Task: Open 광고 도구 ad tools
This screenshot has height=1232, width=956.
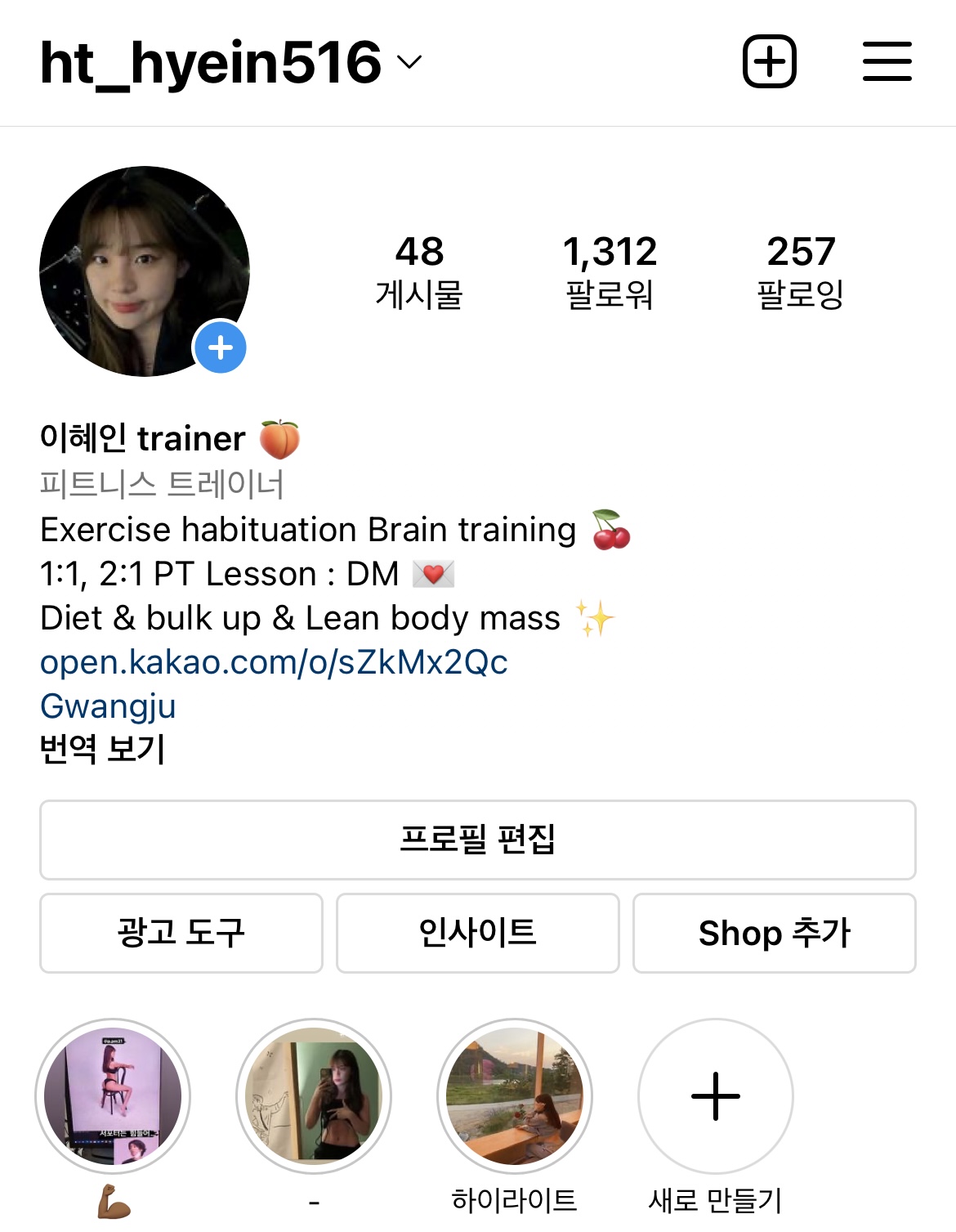Action: click(x=181, y=933)
